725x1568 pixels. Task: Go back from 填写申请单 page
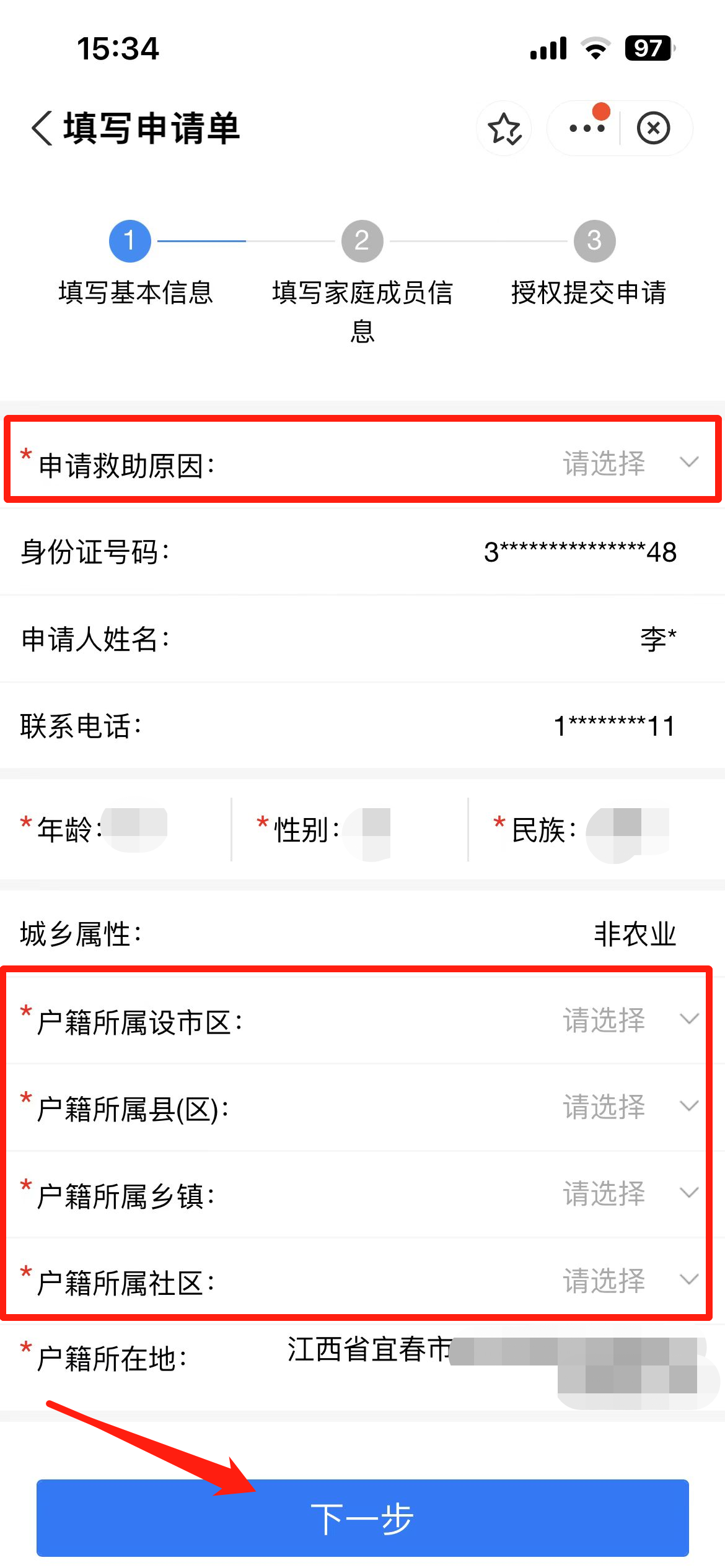(42, 128)
